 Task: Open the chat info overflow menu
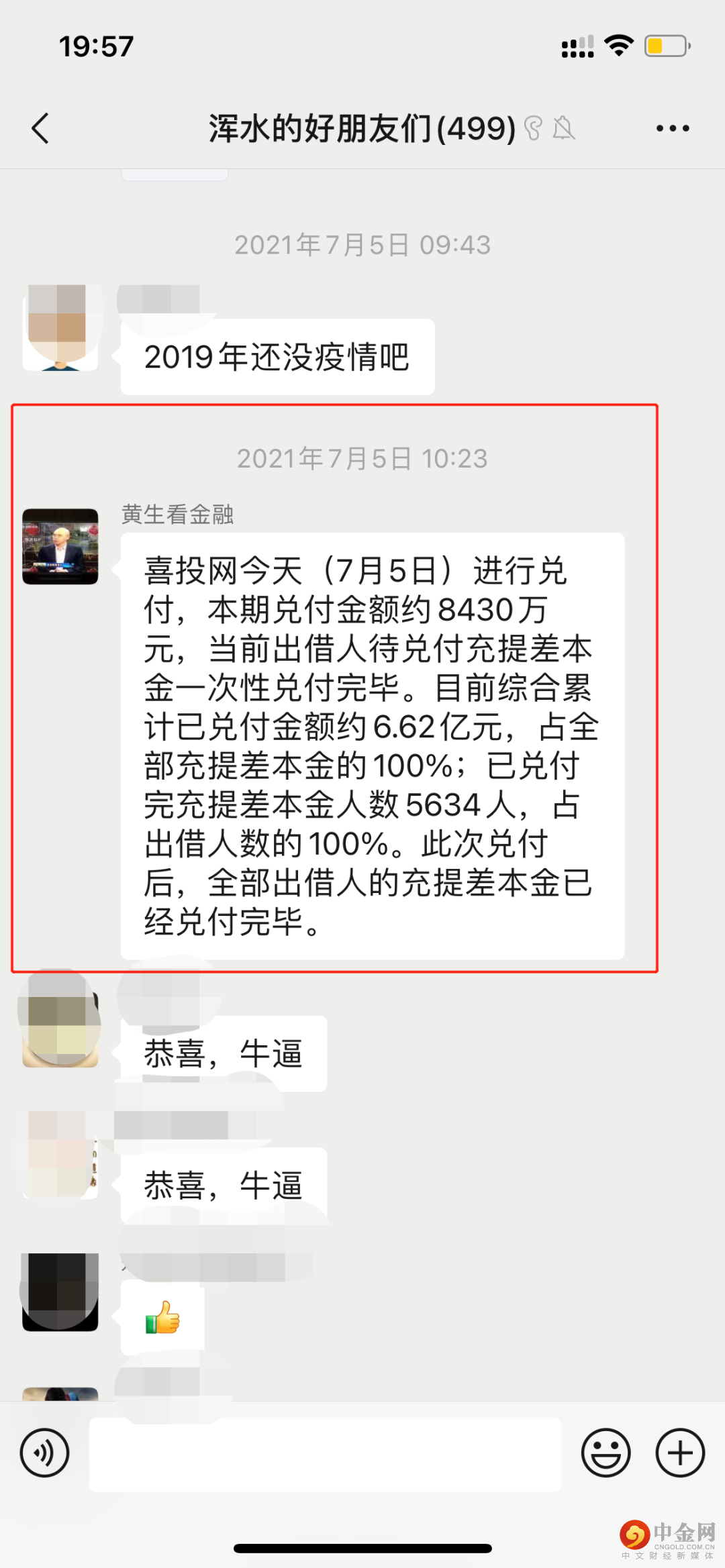tap(673, 128)
